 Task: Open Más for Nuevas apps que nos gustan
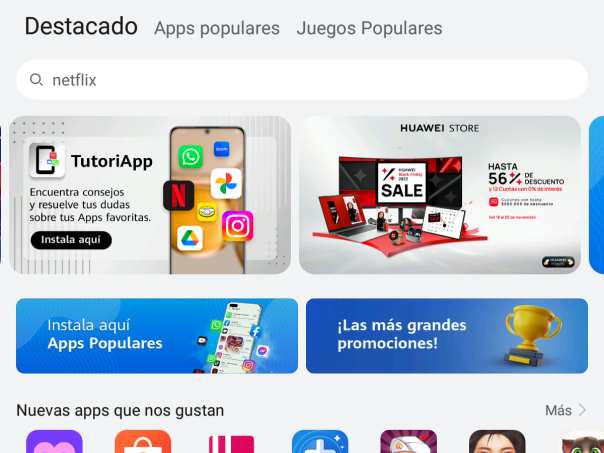[x=565, y=410]
